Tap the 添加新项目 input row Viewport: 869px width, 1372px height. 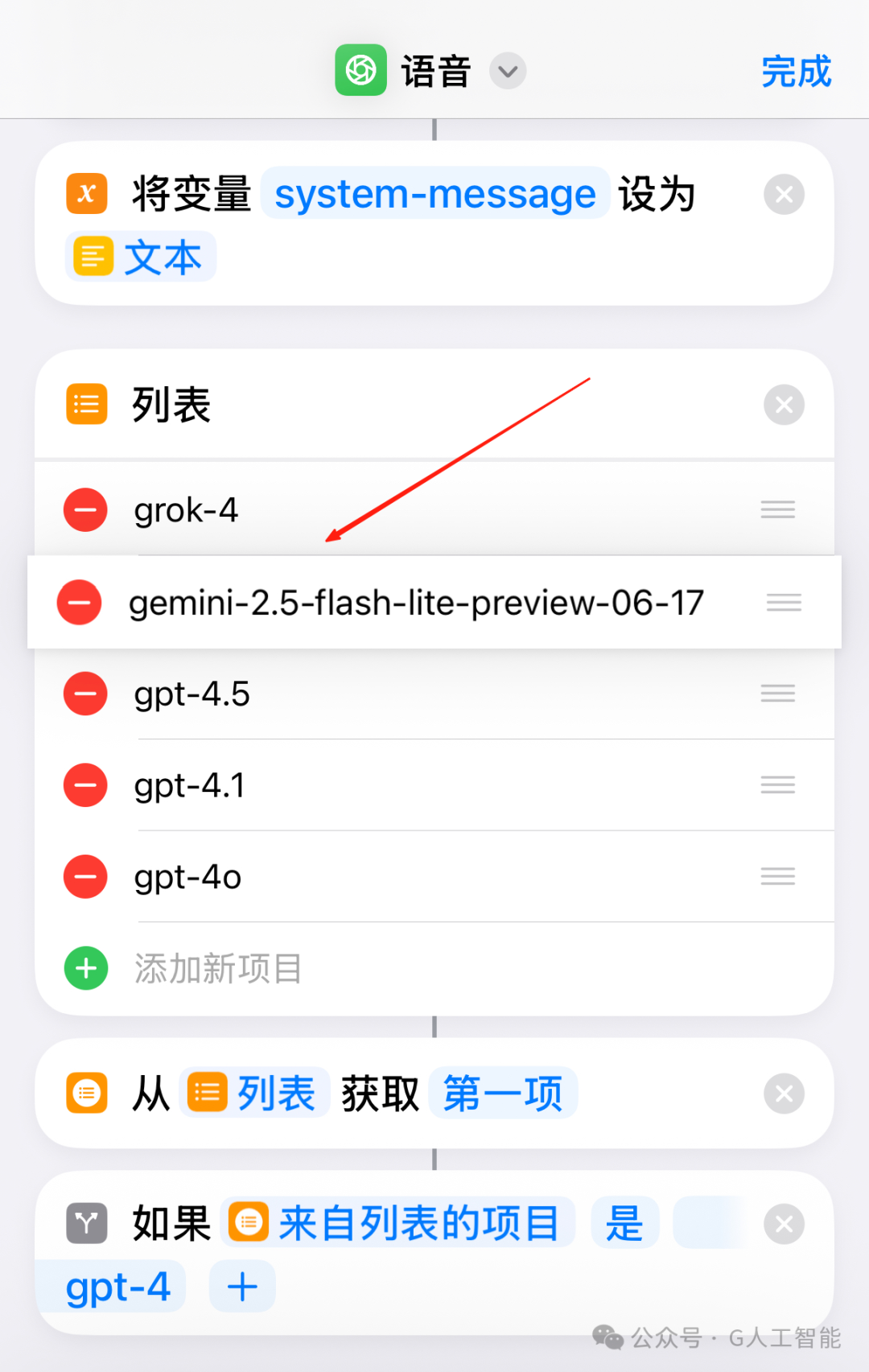pos(217,968)
